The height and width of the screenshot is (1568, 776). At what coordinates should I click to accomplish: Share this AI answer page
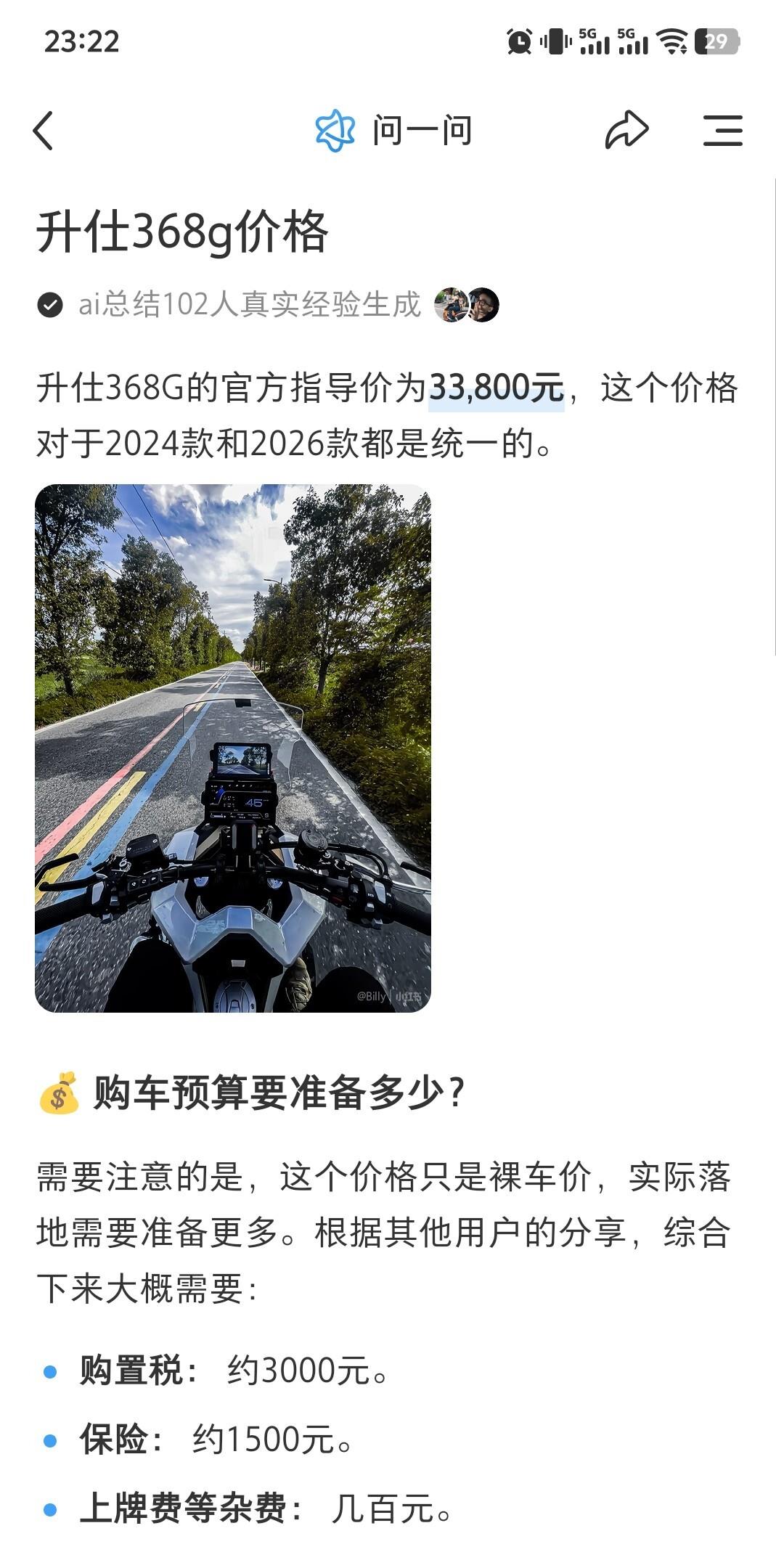pos(626,131)
